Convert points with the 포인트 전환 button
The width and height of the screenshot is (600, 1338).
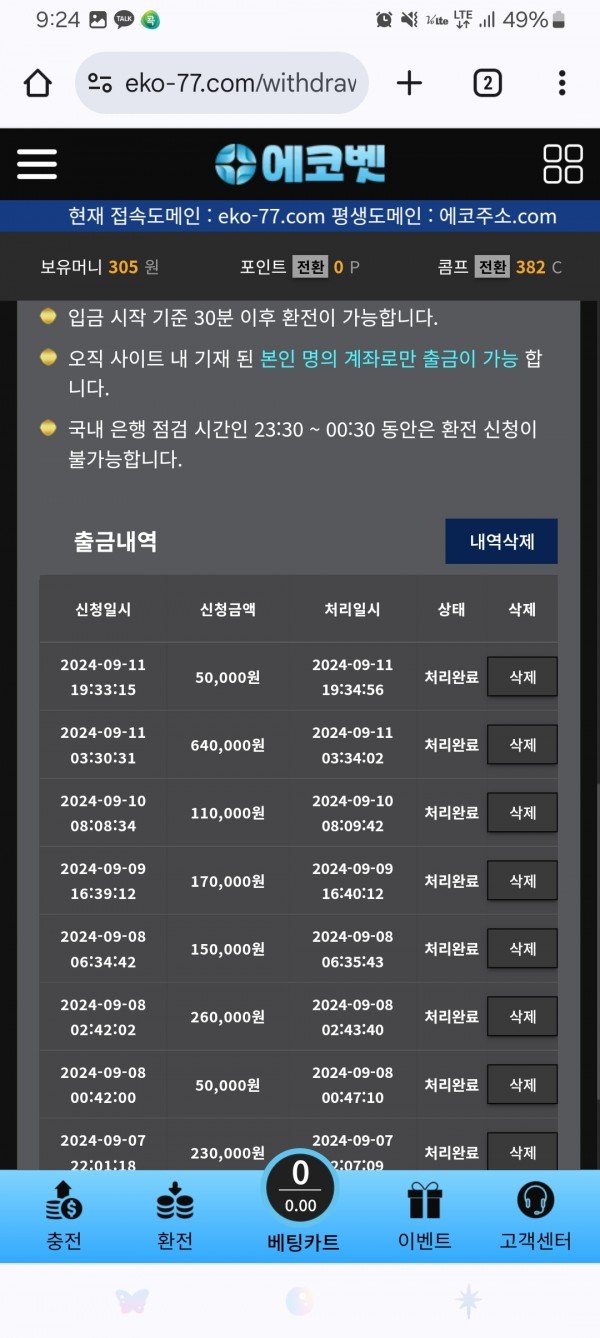pos(310,267)
